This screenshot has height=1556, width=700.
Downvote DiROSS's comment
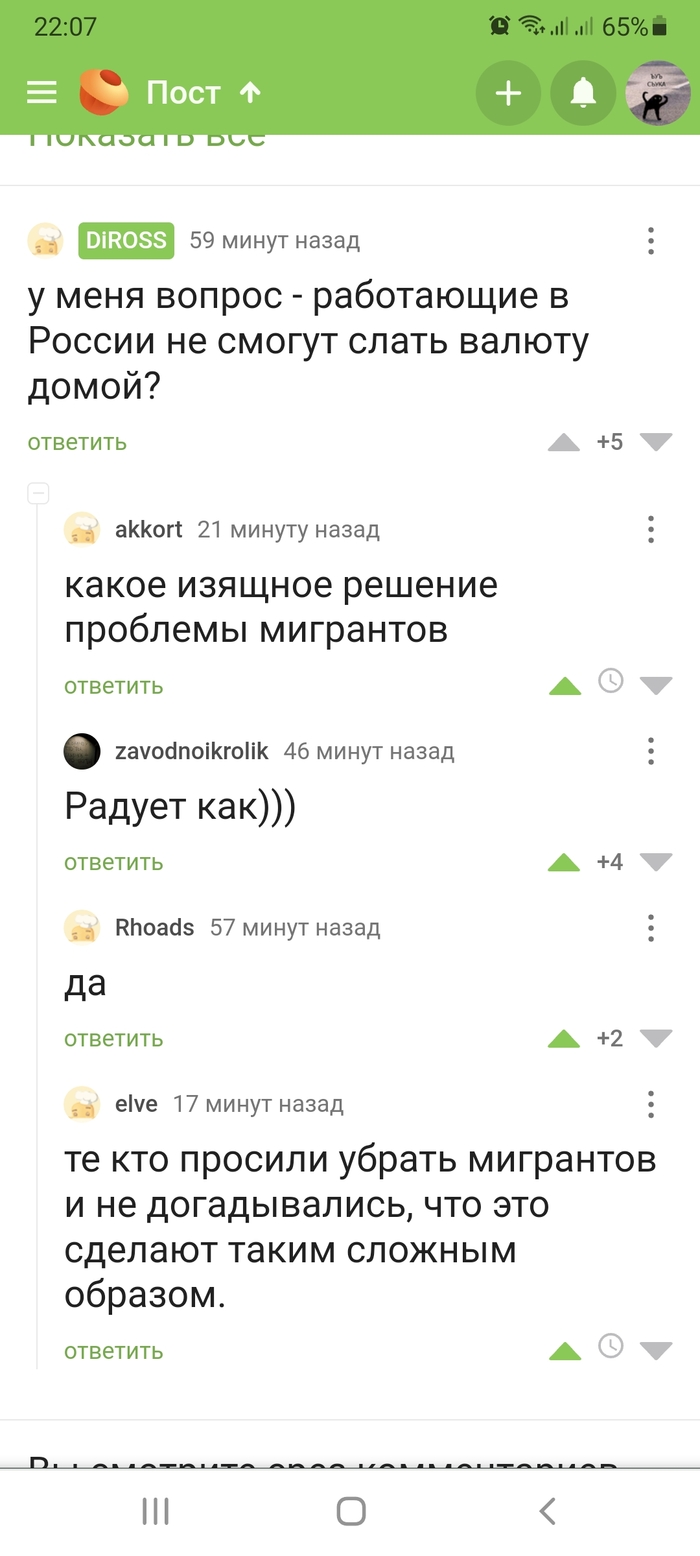pyautogui.click(x=656, y=442)
